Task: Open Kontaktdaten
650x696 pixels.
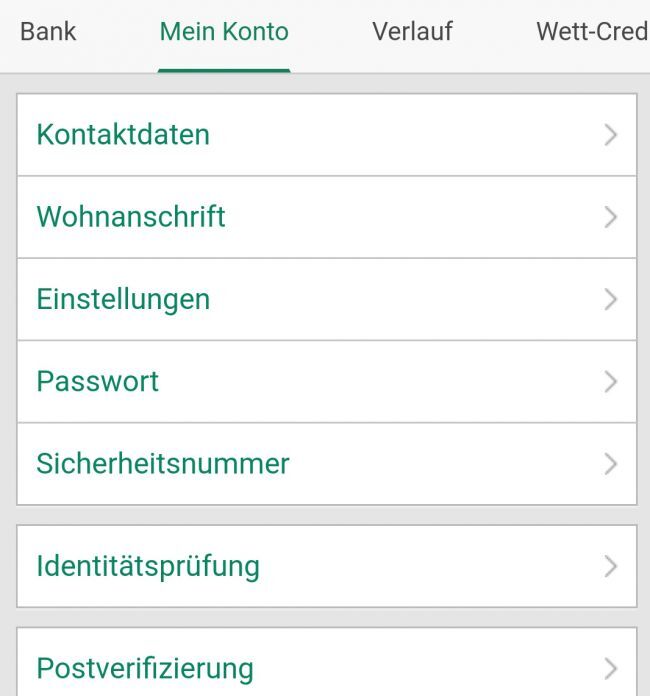Action: coord(326,135)
